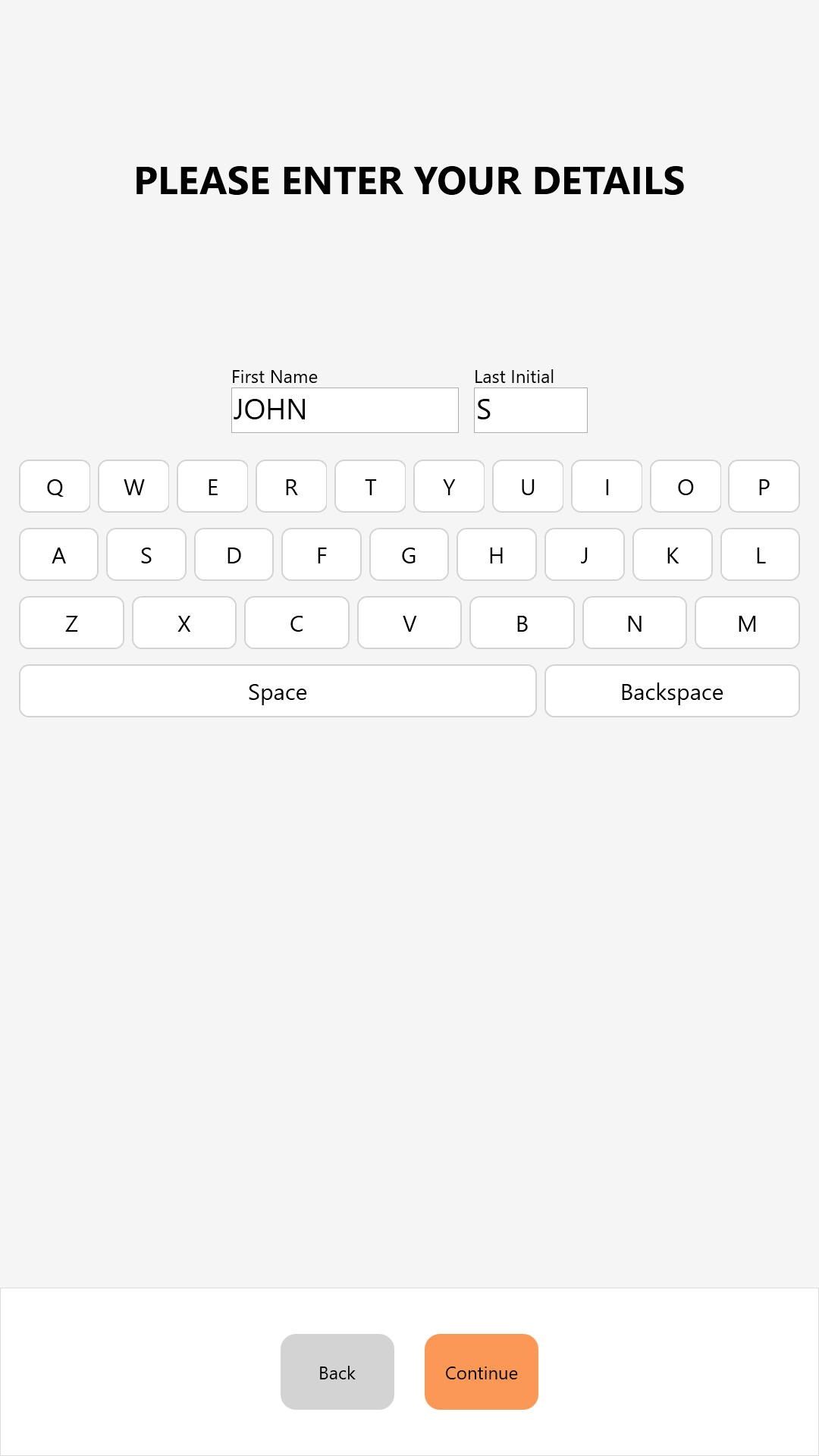Go back with the Back button

click(x=337, y=1372)
